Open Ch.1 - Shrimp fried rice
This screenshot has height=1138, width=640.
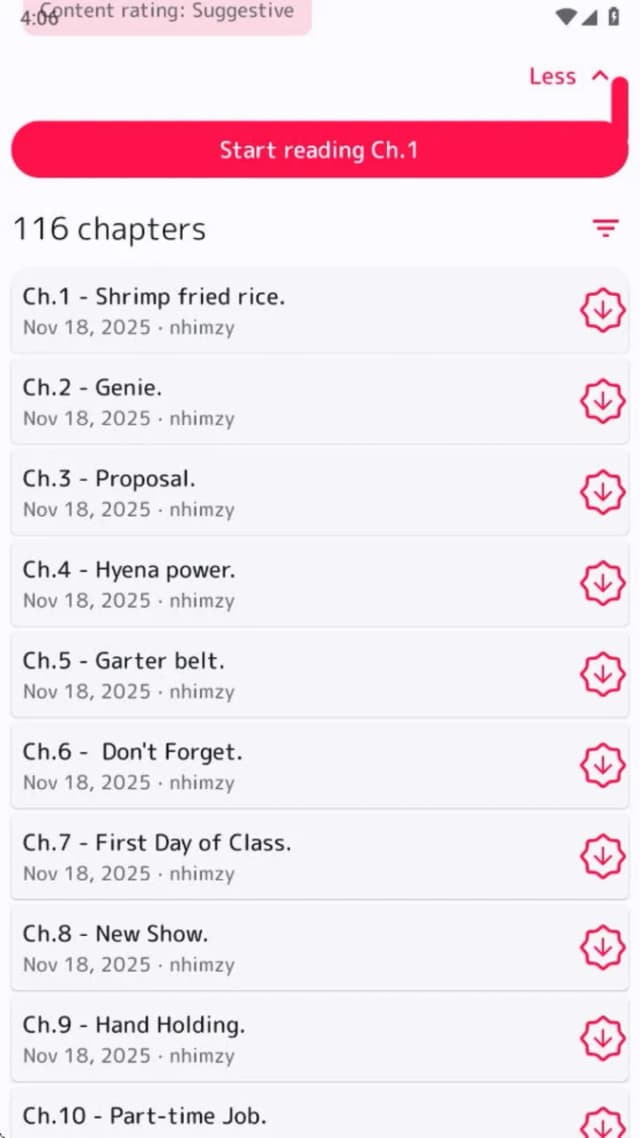pos(319,311)
